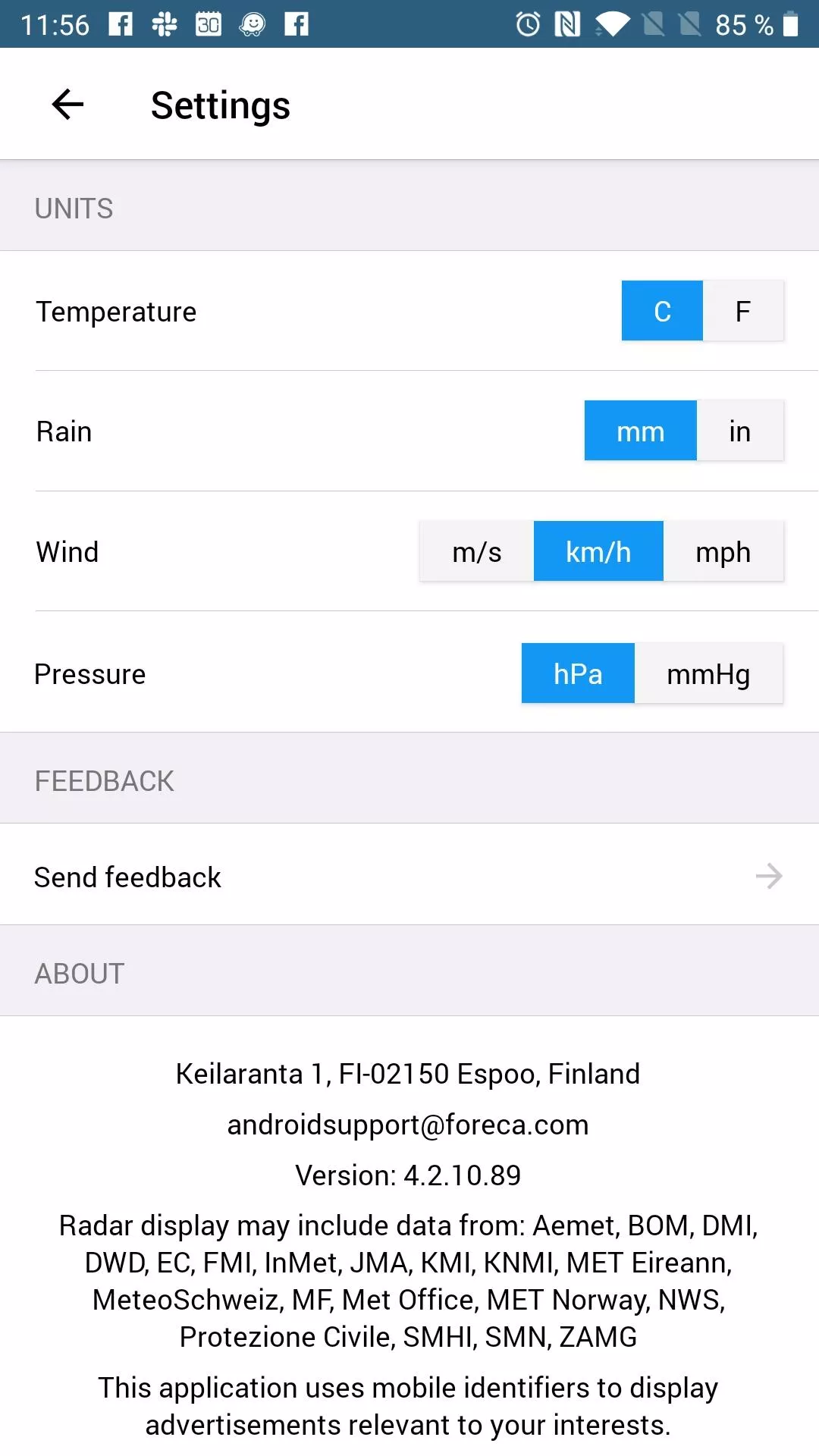Viewport: 819px width, 1456px height.
Task: Open Send feedback
Action: click(409, 874)
